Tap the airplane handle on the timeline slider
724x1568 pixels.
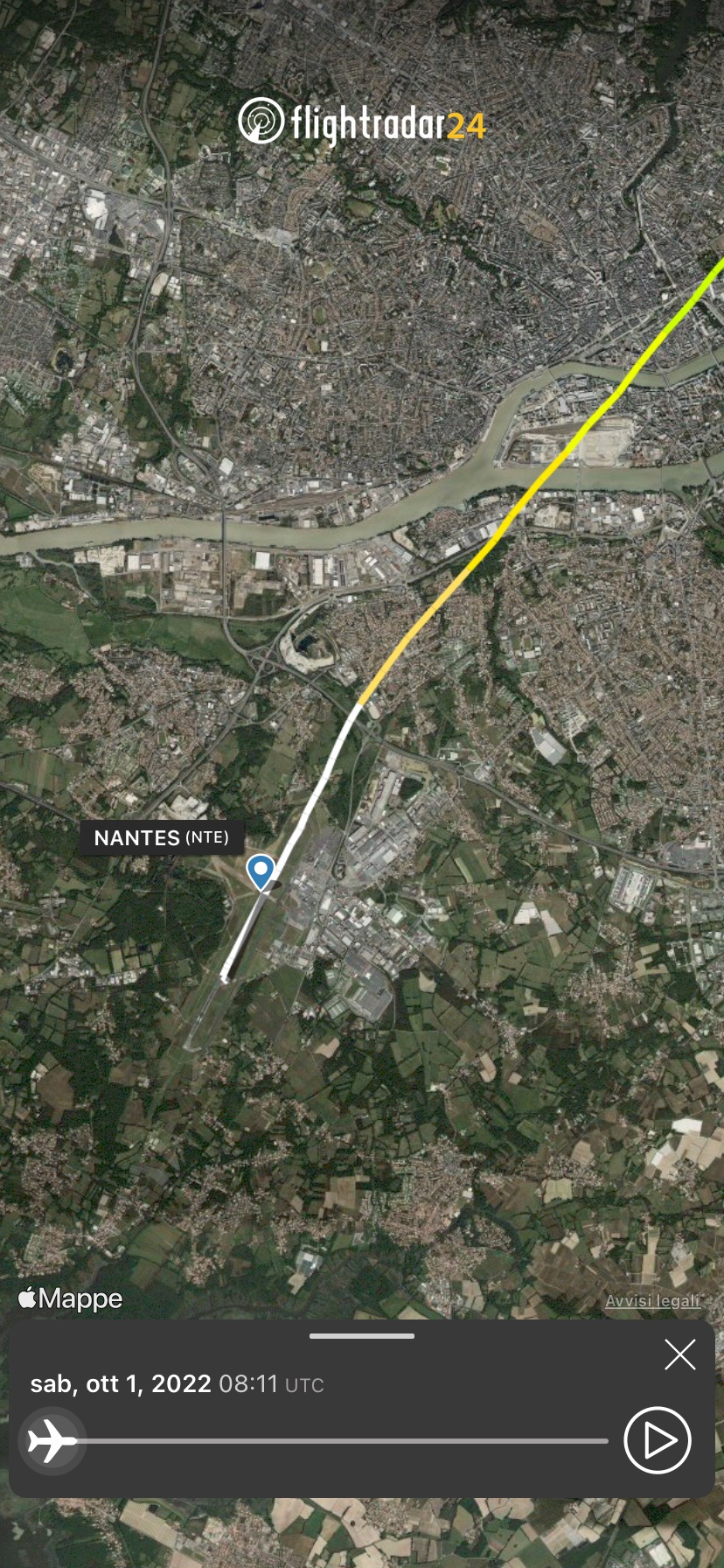pyautogui.click(x=52, y=1440)
